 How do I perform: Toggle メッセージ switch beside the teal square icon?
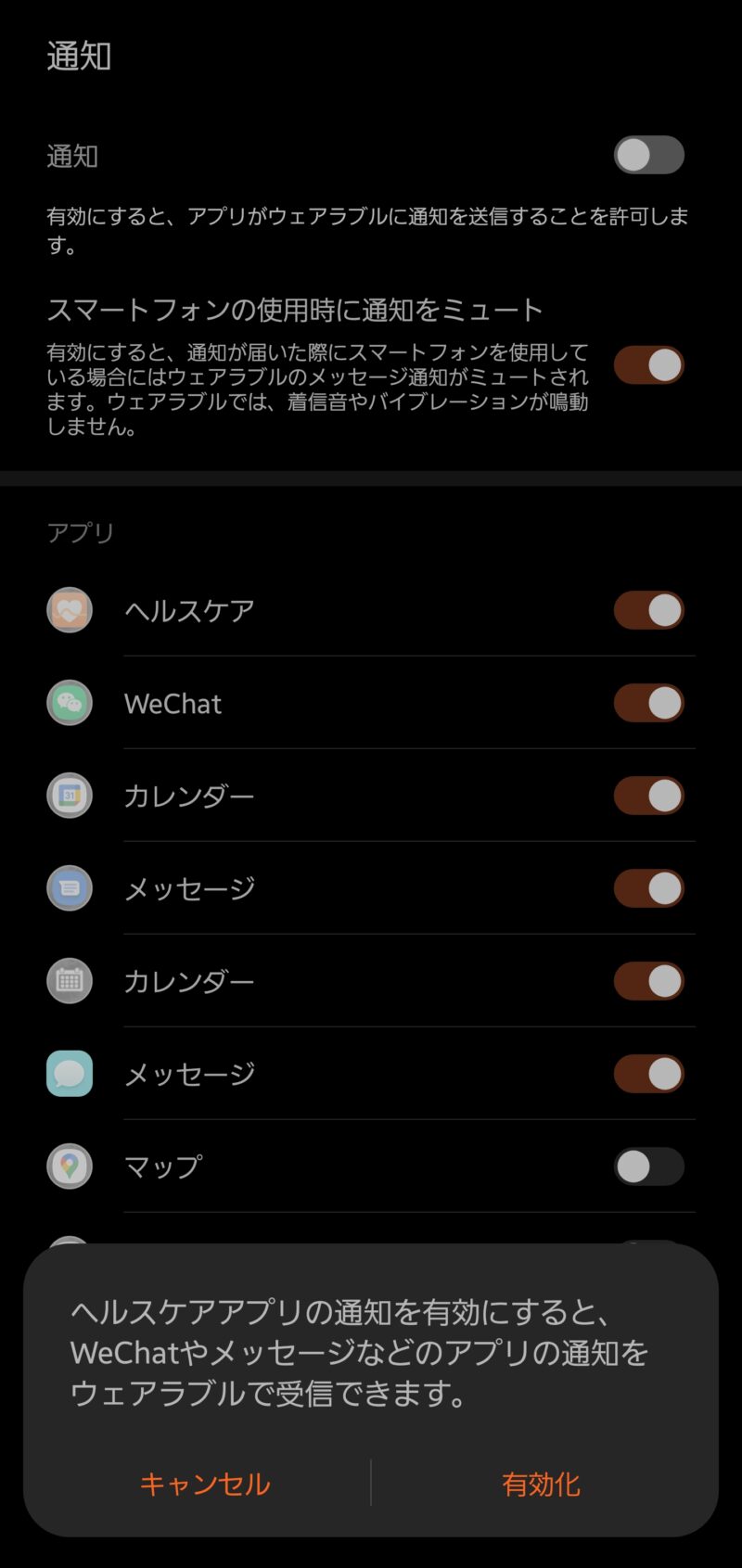tap(649, 1074)
